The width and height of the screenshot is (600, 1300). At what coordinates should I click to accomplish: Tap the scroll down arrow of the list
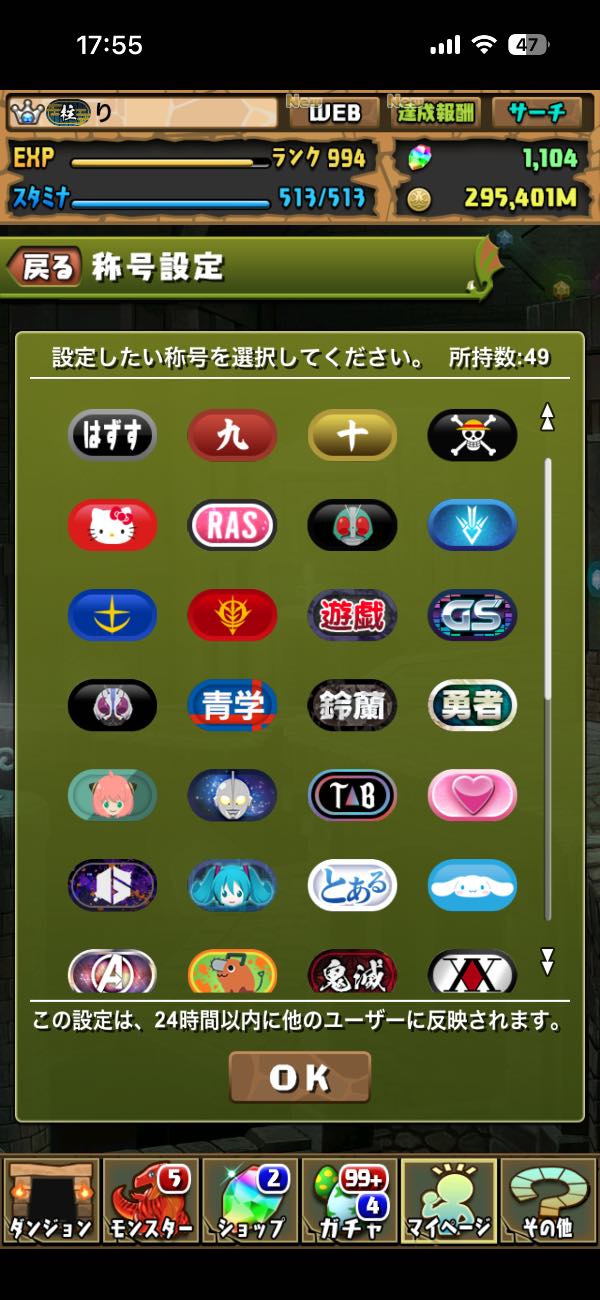coord(547,962)
